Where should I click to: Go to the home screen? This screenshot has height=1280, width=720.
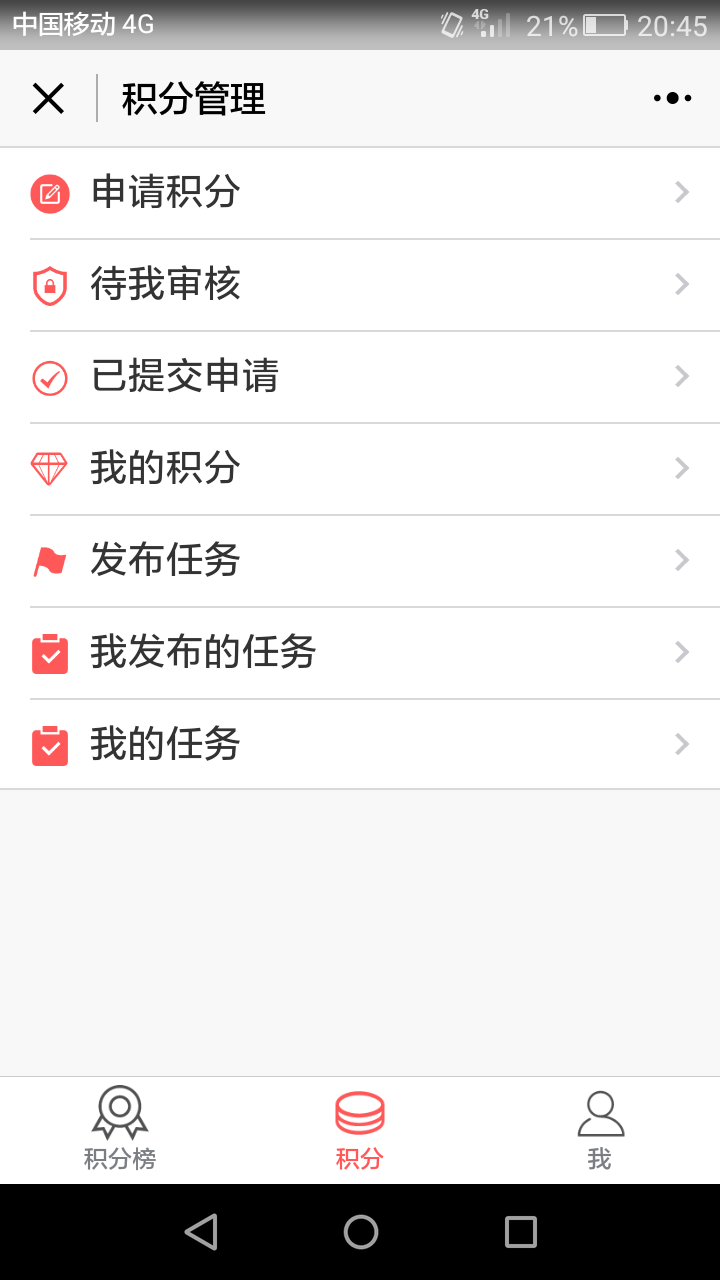(360, 1232)
